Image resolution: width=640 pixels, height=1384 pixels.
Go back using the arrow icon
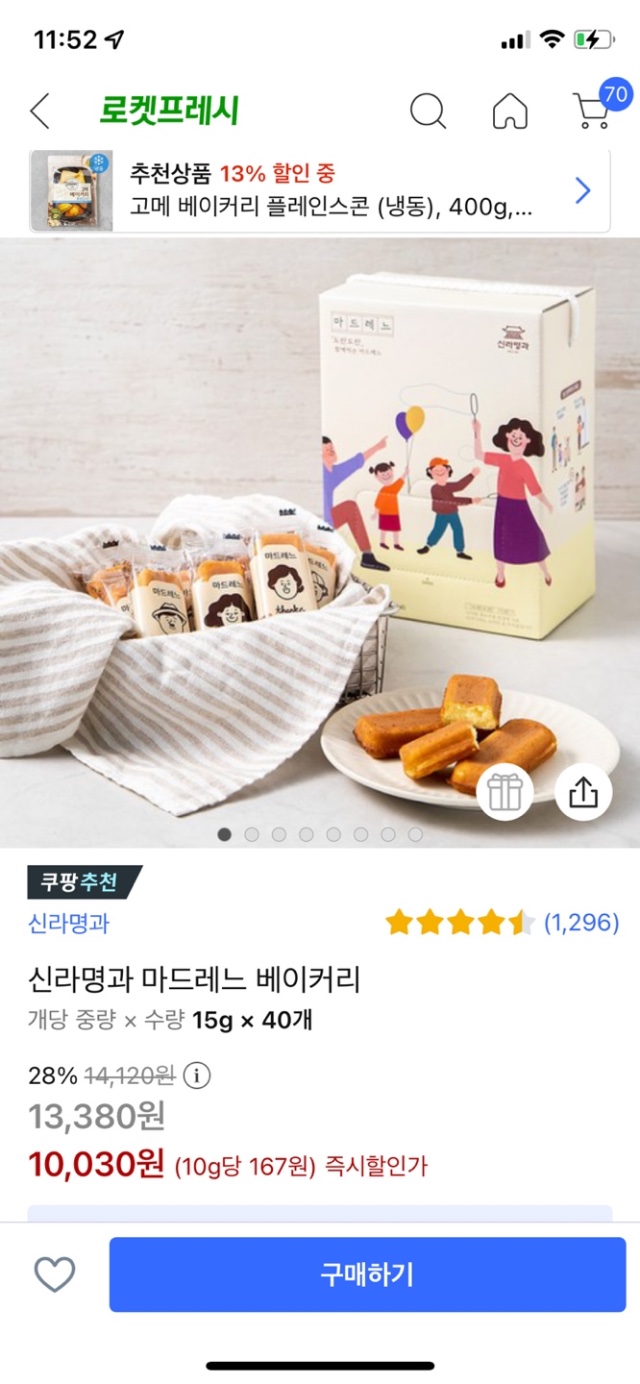(x=40, y=111)
